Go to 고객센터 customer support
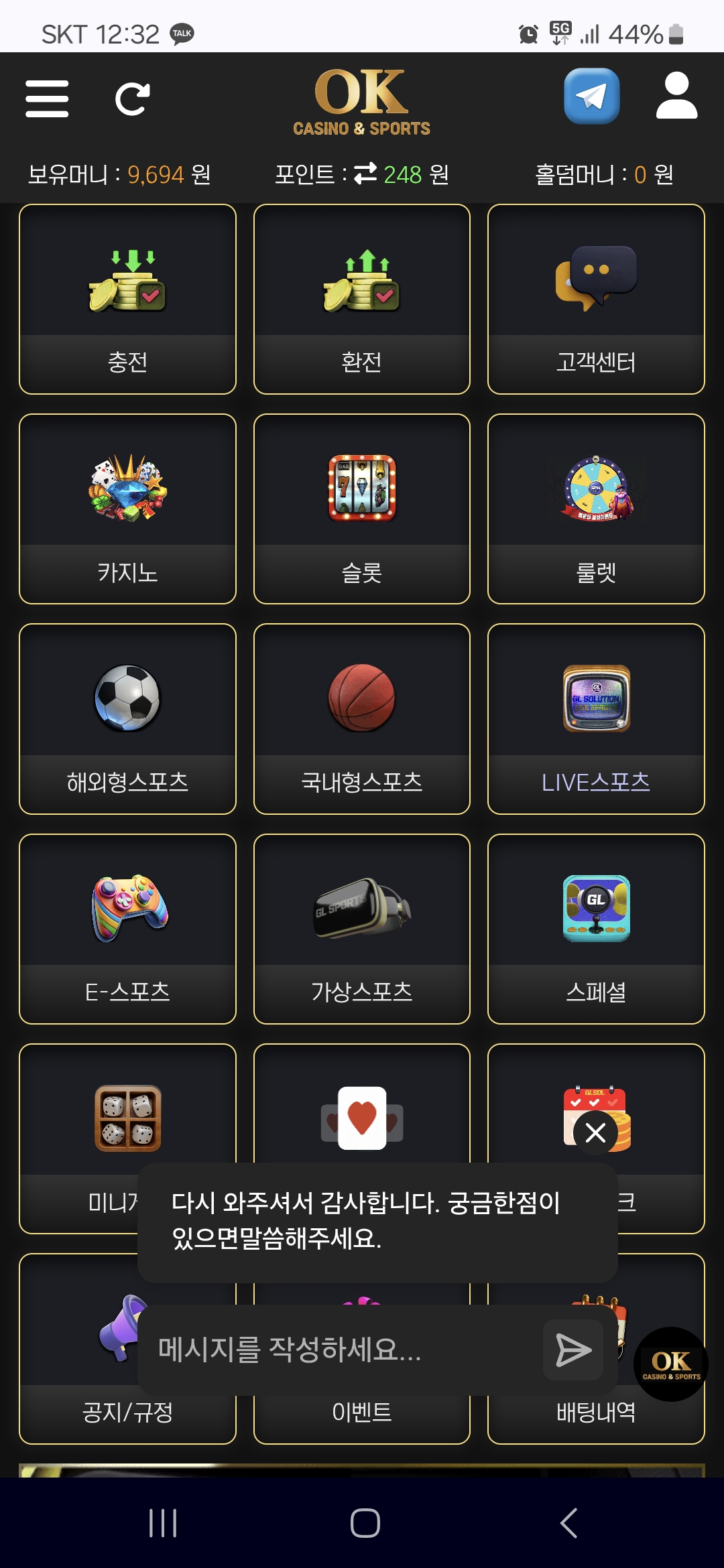This screenshot has height=1568, width=724. click(x=596, y=299)
